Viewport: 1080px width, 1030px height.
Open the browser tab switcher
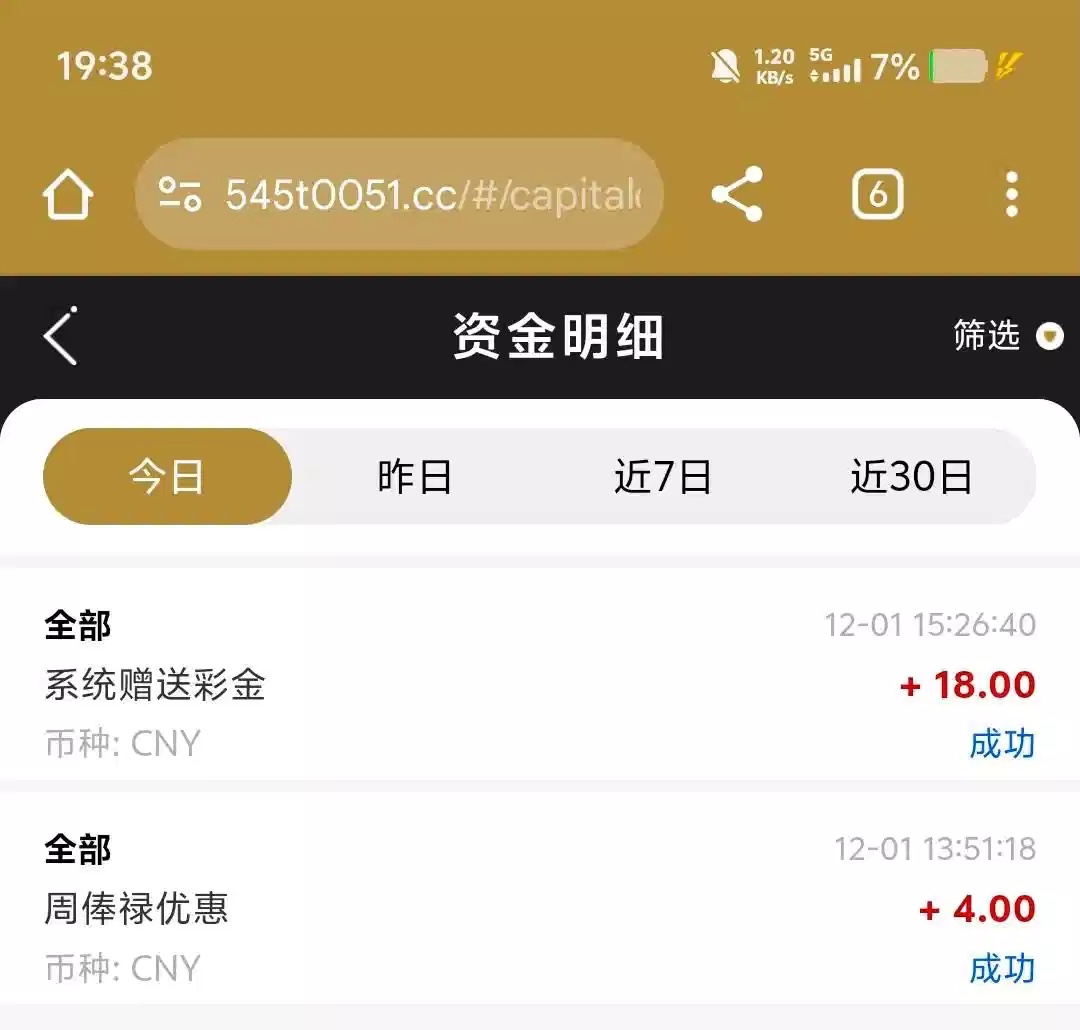pyautogui.click(x=877, y=194)
